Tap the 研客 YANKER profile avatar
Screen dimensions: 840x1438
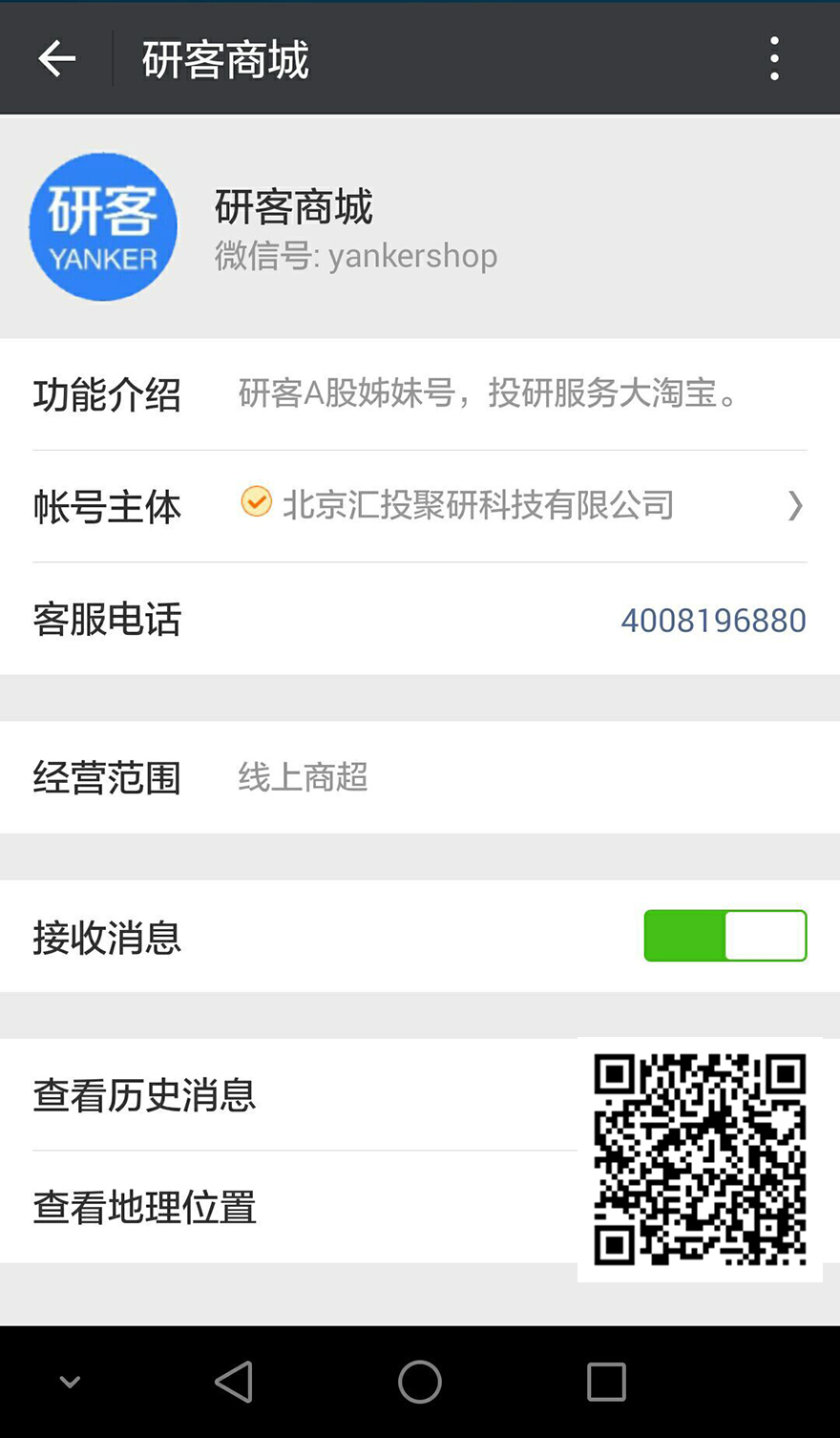pos(103,227)
